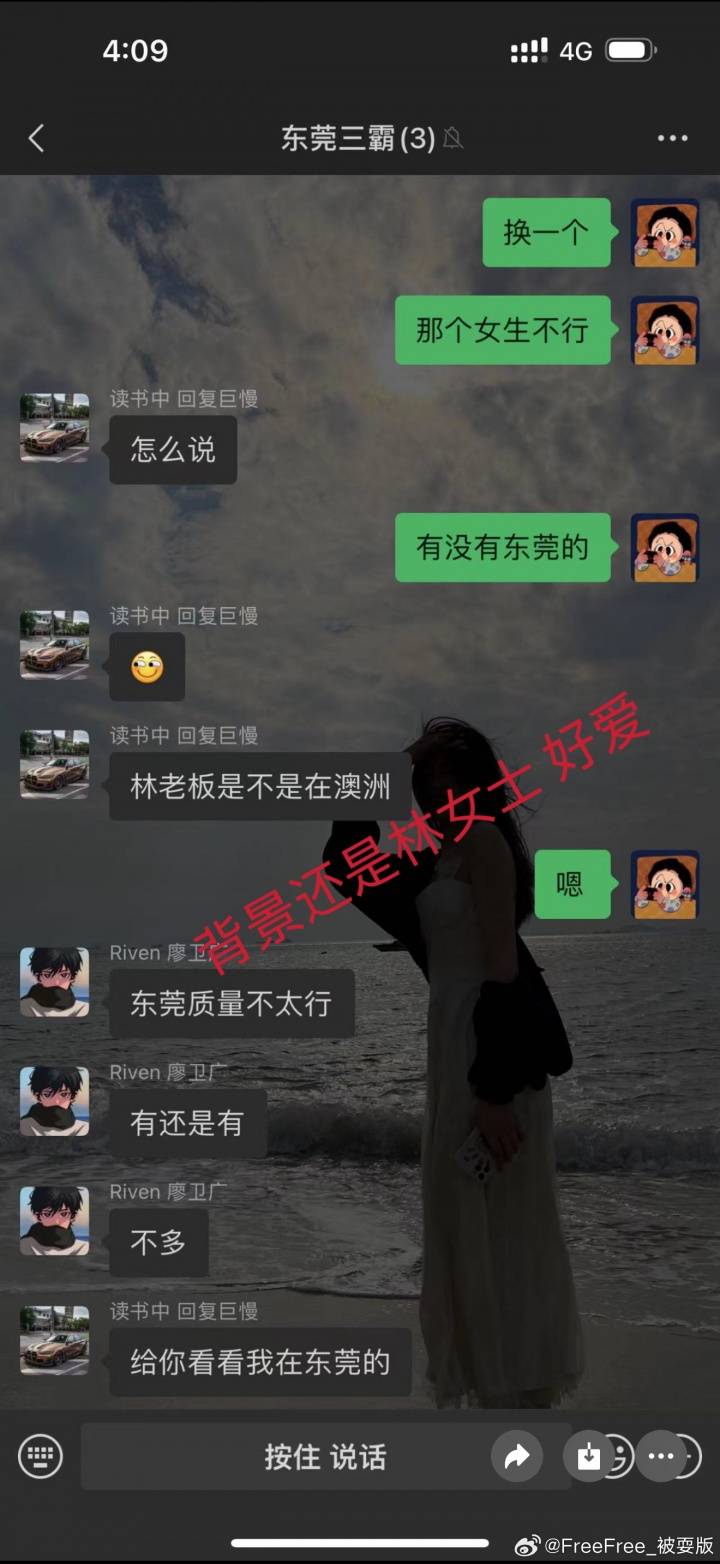
Task: Tap your avatar beside the 嗯 message
Action: click(x=665, y=884)
